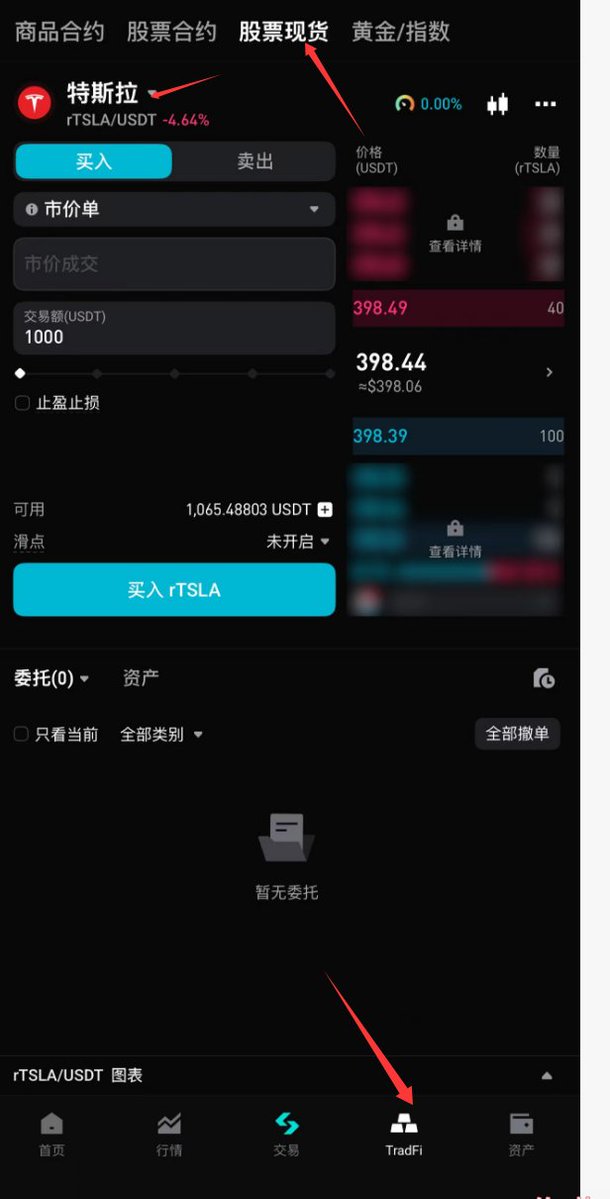Enable the 止盈止损 checkbox

tap(22, 403)
